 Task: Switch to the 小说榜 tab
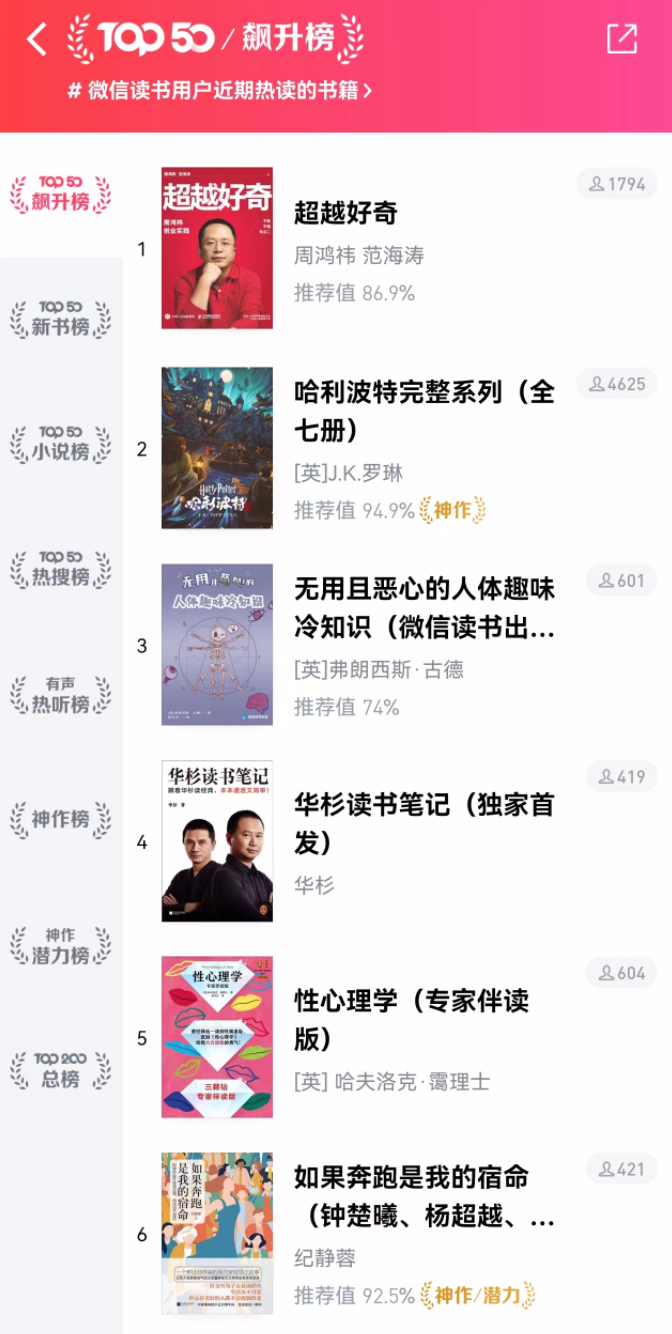(61, 444)
